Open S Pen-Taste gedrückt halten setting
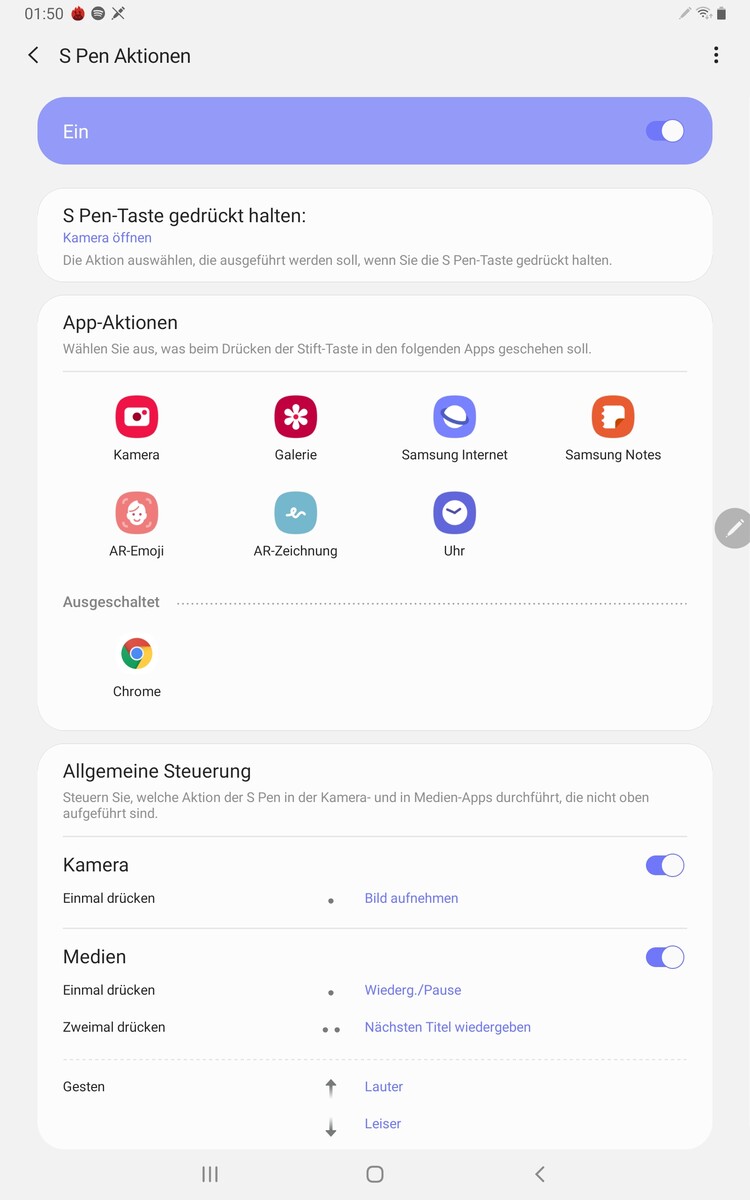Viewport: 750px width, 1200px height. point(374,236)
